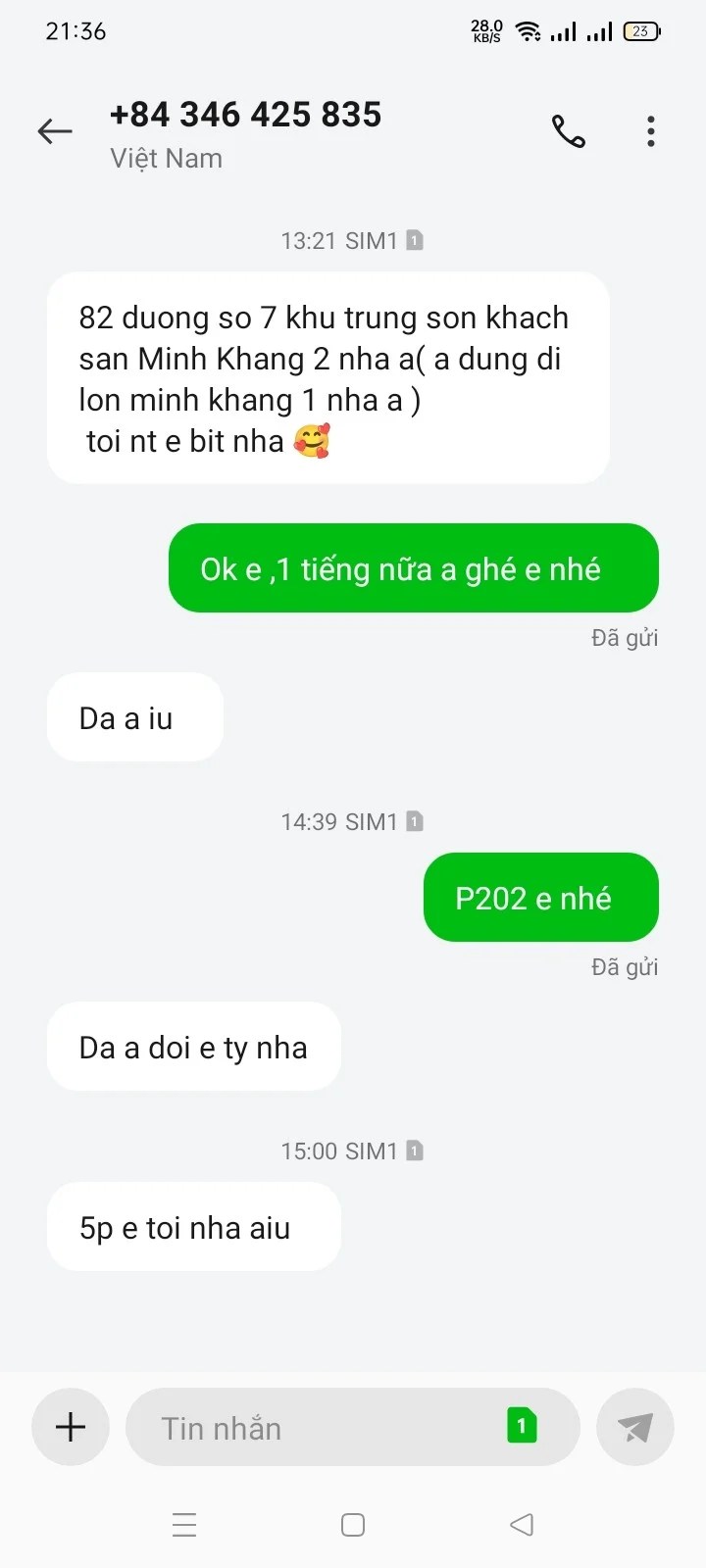
Task: Send the message with the paper plane
Action: (635, 1427)
